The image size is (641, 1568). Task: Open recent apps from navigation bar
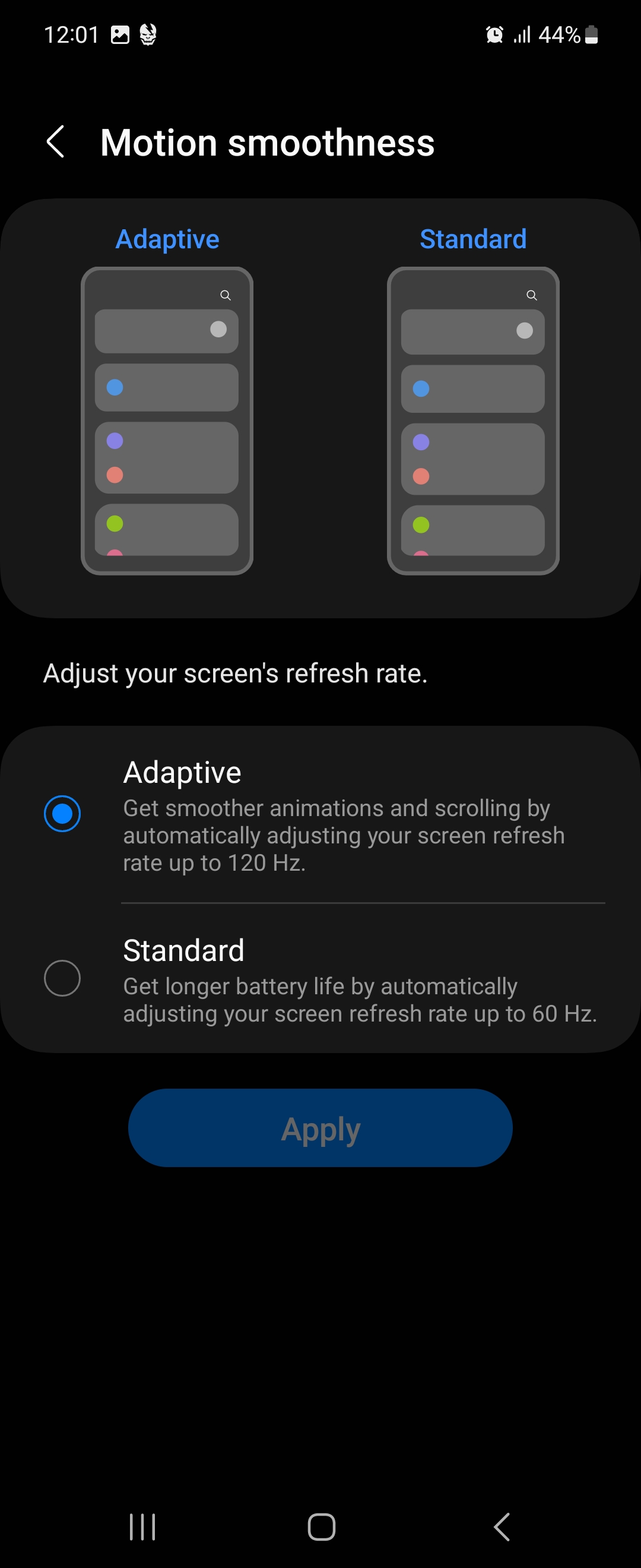[142, 1526]
